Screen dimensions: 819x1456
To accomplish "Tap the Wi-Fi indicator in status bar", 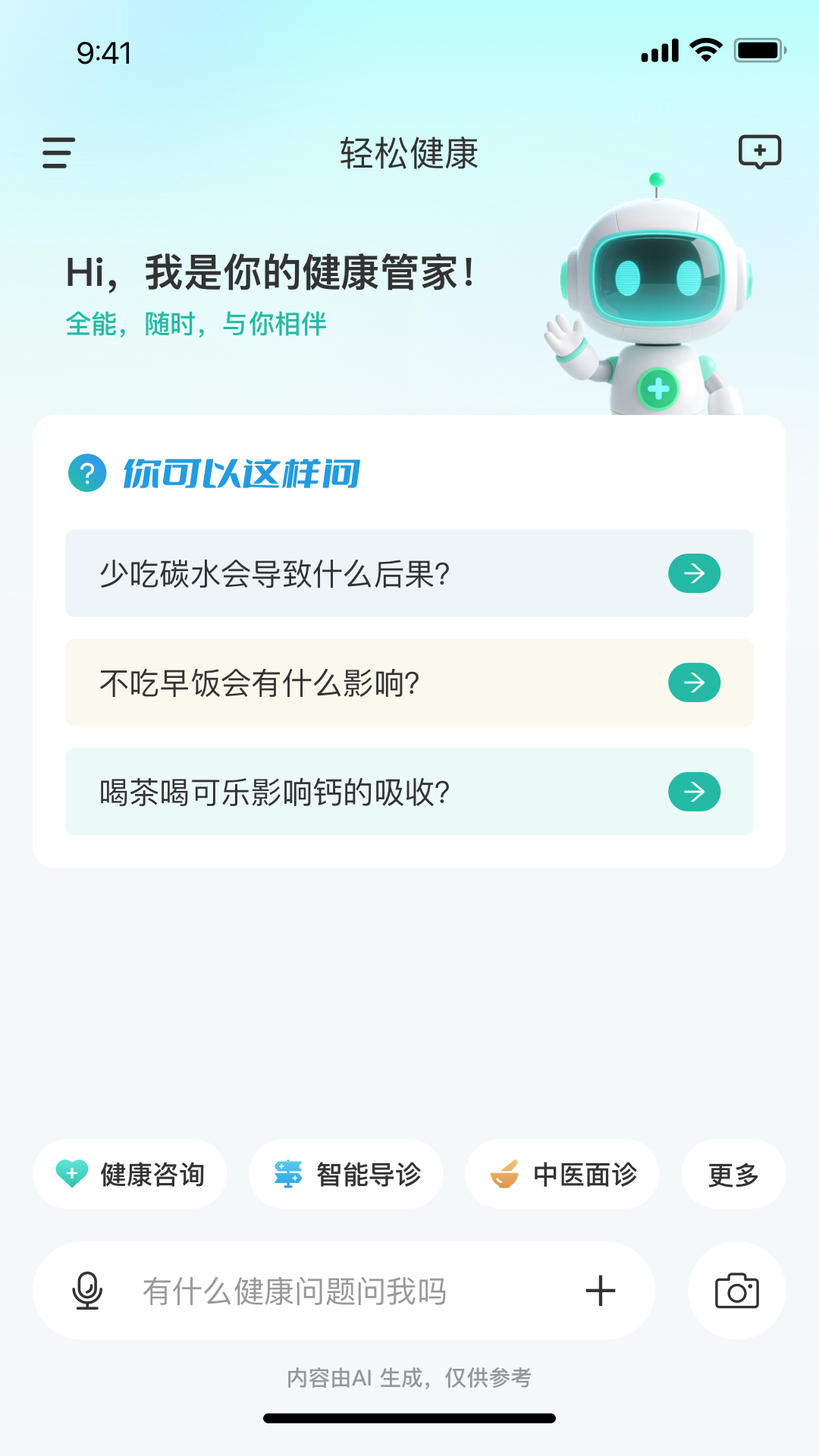I will (x=707, y=49).
